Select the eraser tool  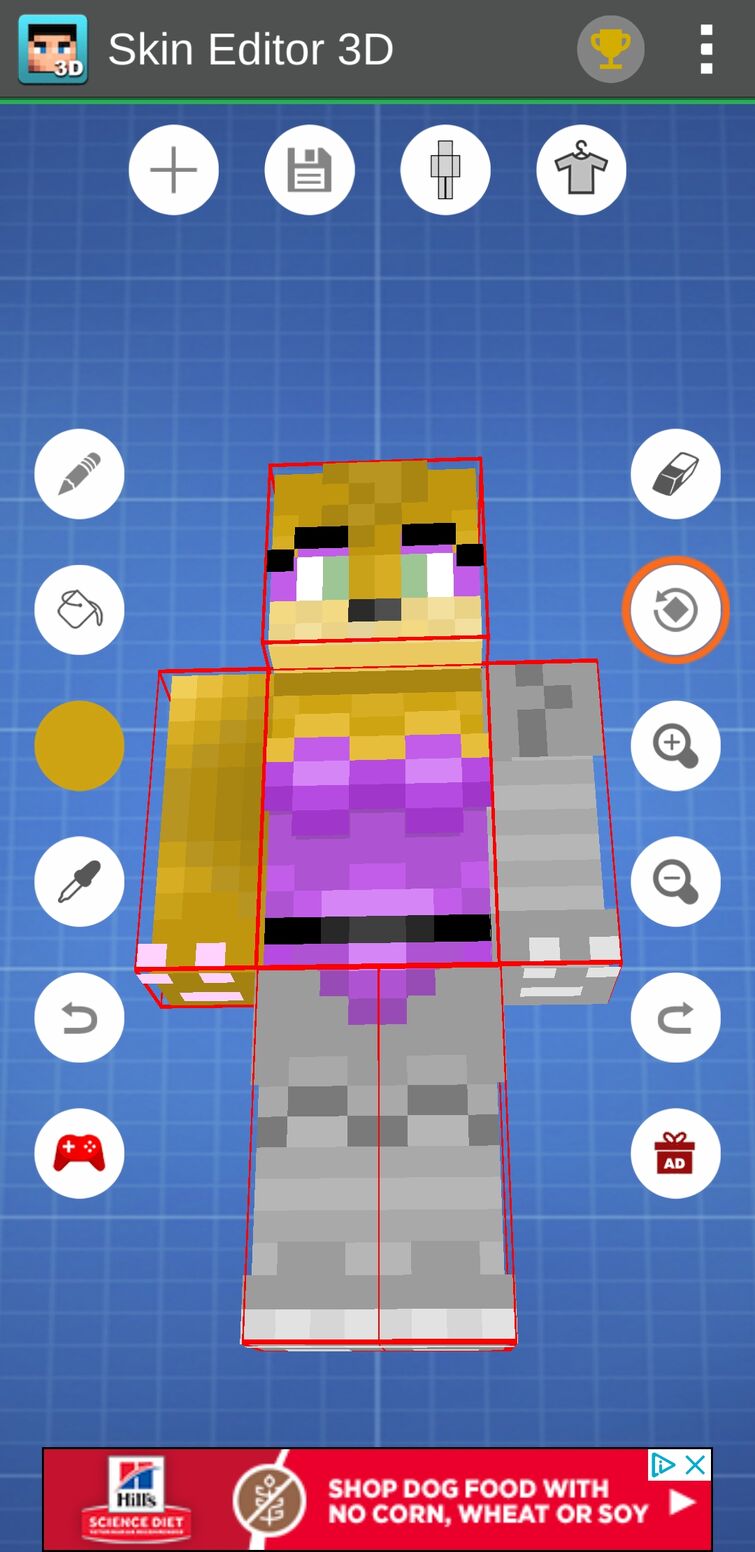click(x=675, y=474)
